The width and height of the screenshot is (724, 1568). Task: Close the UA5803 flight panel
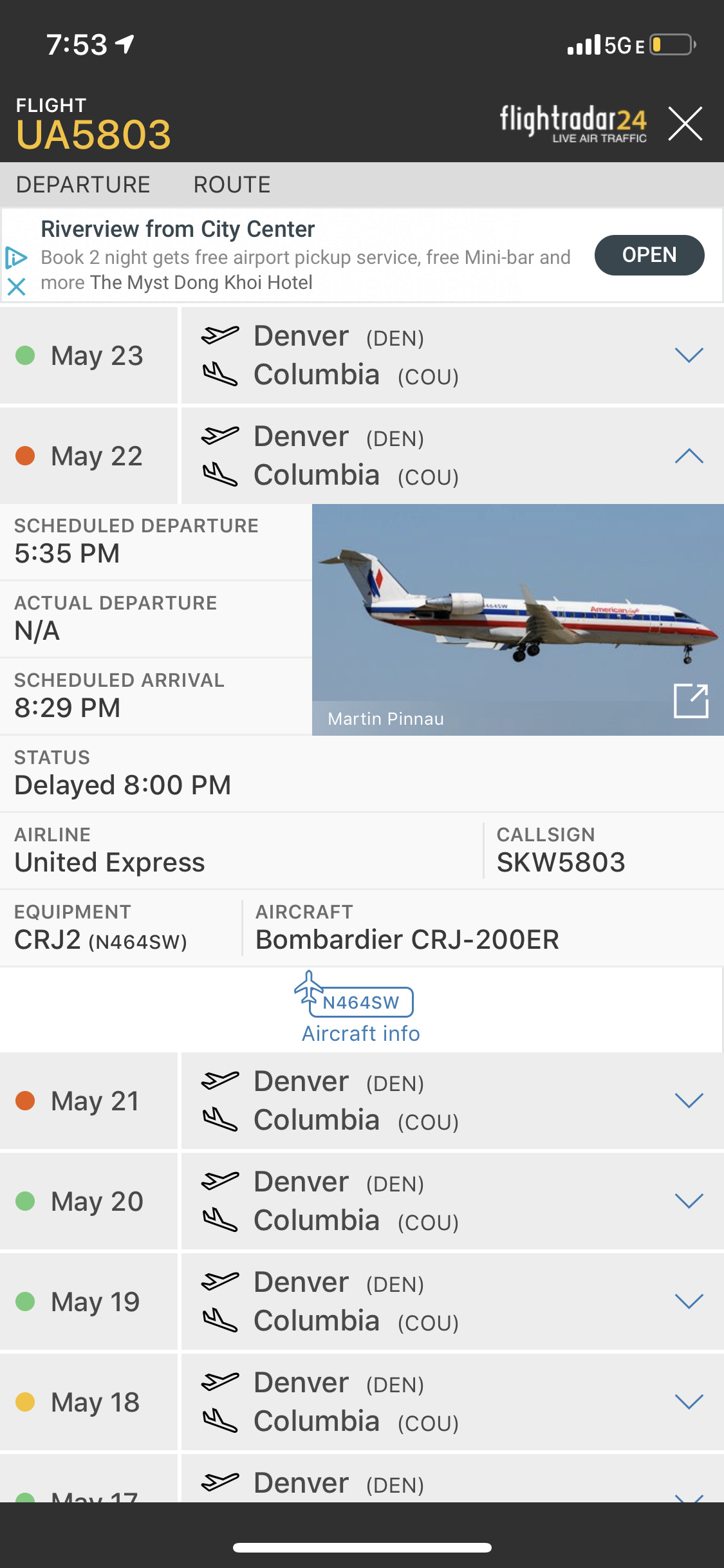tap(685, 124)
